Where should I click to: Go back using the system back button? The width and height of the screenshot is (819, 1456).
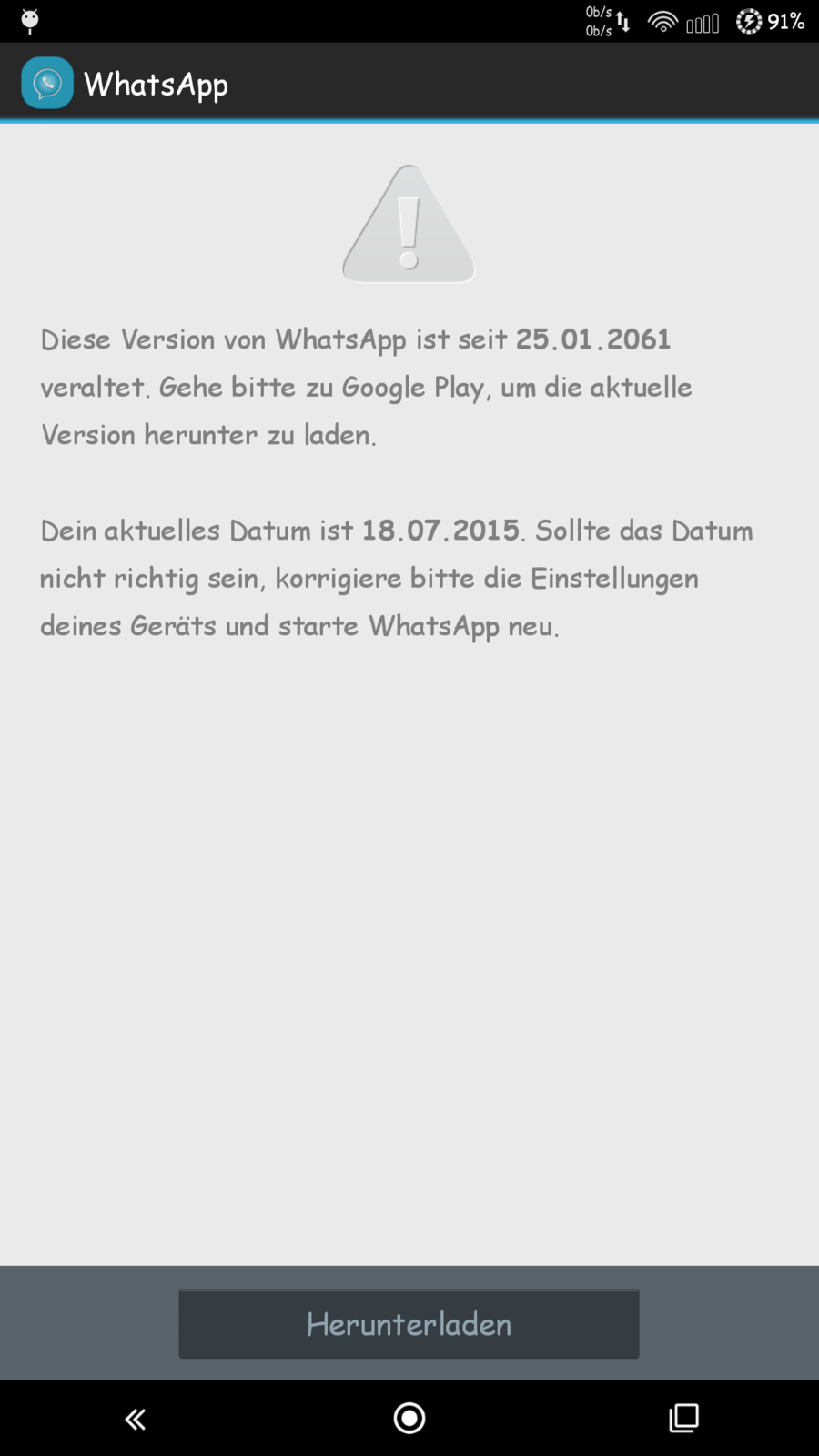[136, 1419]
